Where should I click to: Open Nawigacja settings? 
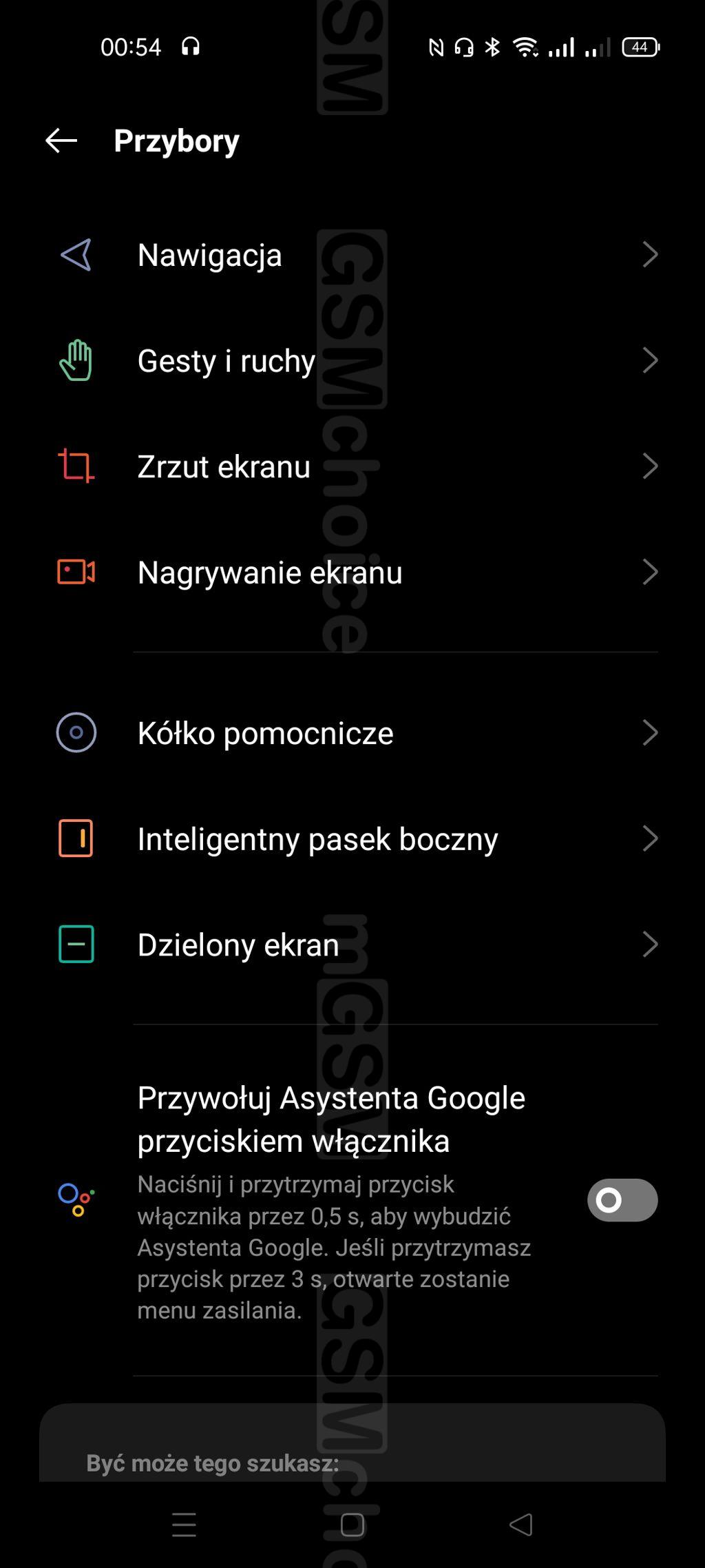[351, 255]
